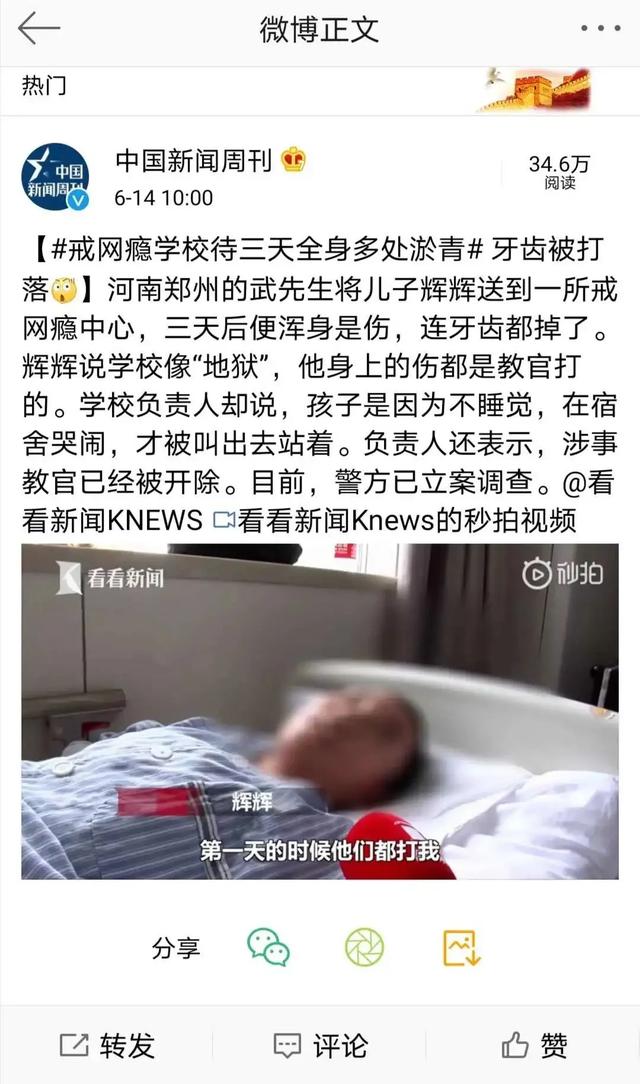
Task: Go back using the top-left arrow
Action: (39, 29)
